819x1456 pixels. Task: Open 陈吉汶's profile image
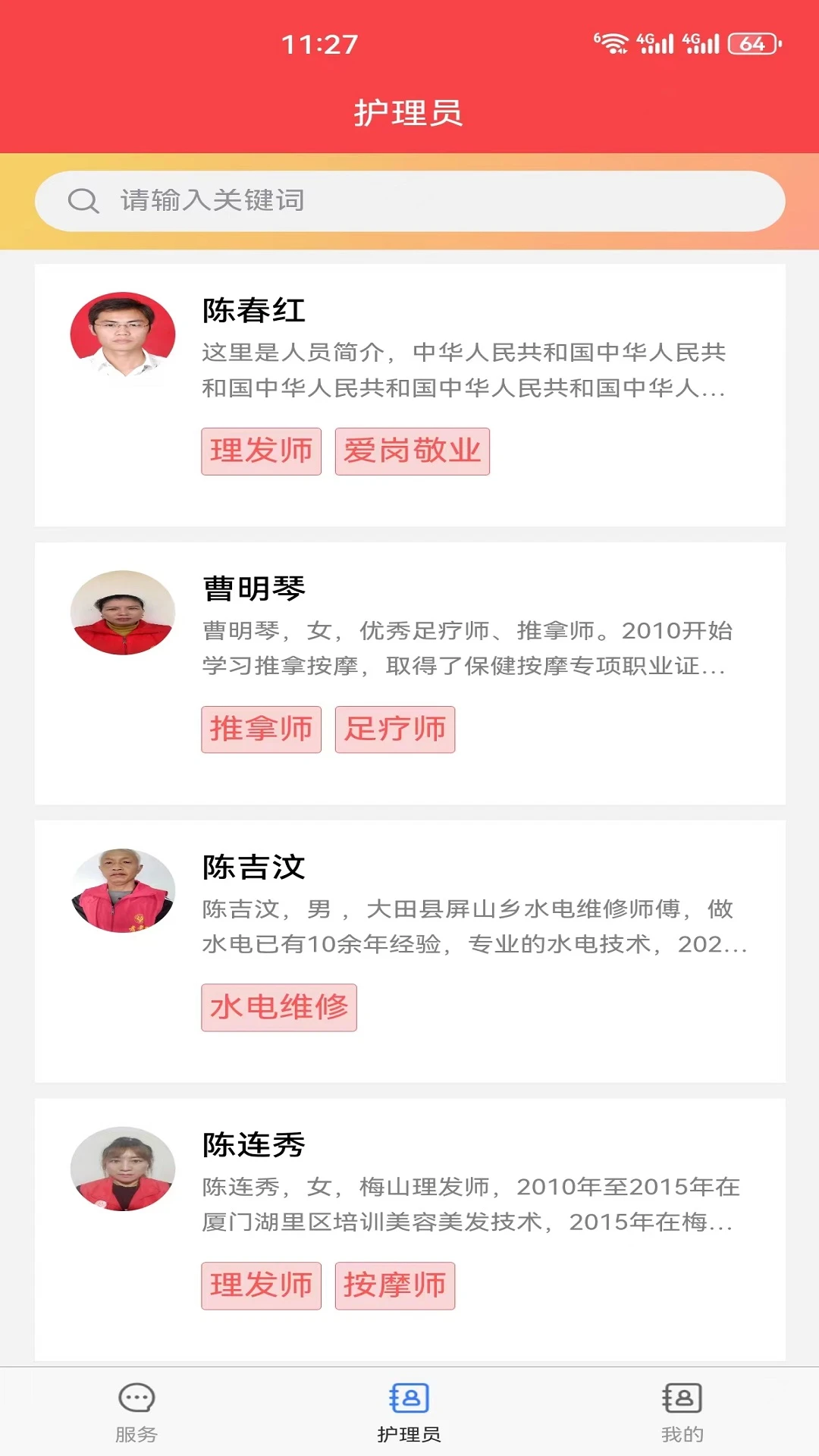pos(122,893)
